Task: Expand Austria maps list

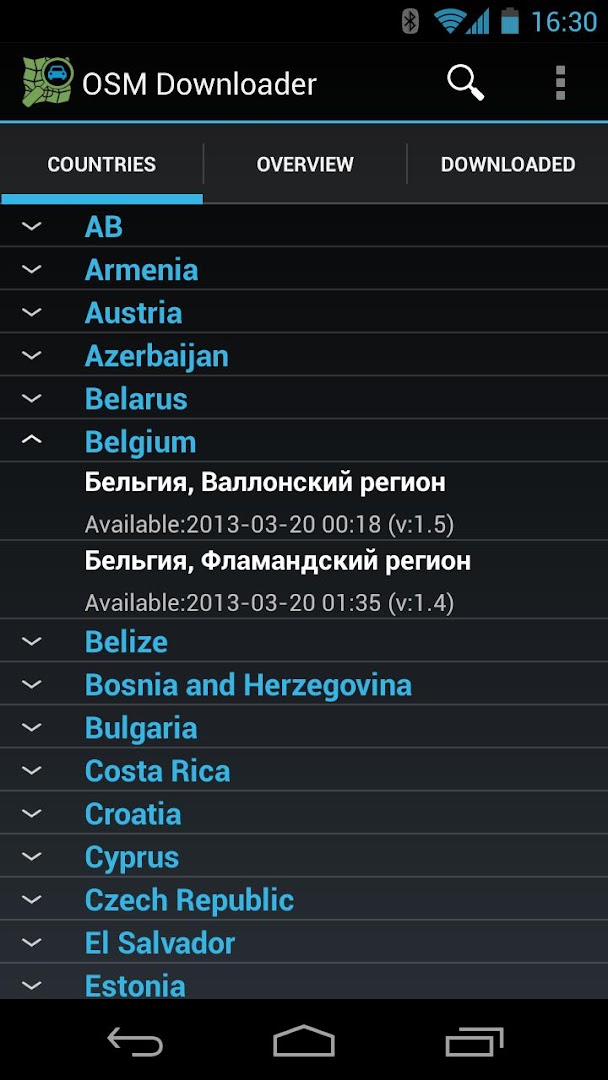Action: (x=133, y=313)
